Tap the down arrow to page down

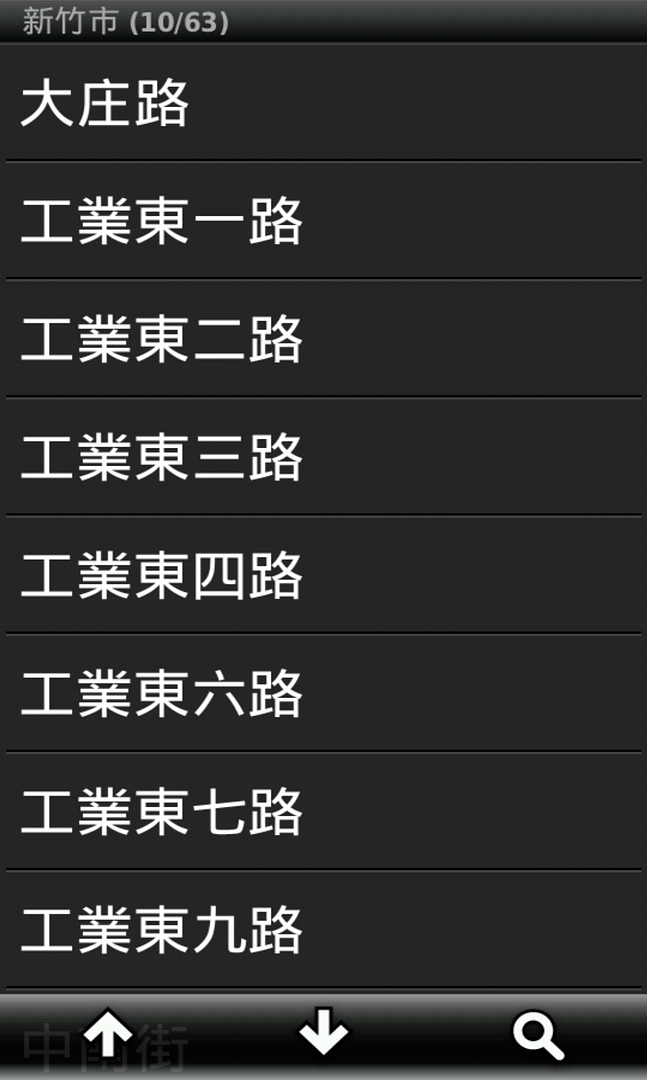pos(323,1031)
